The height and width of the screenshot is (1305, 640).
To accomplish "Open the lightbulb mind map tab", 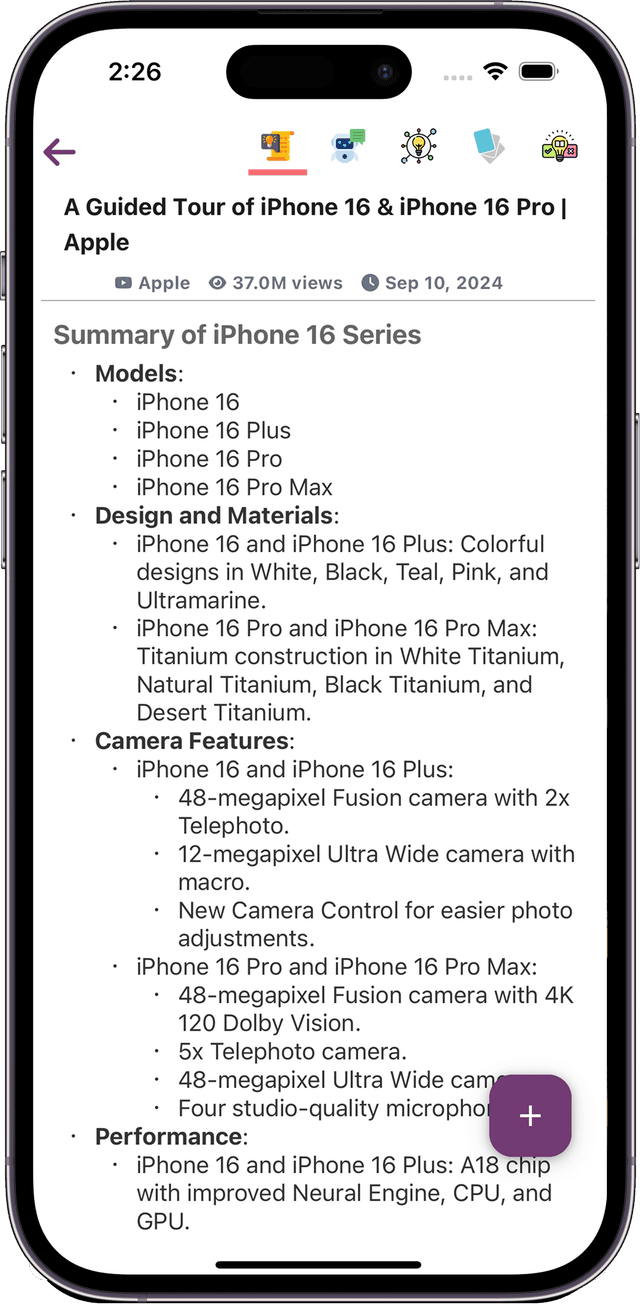I will tap(418, 147).
